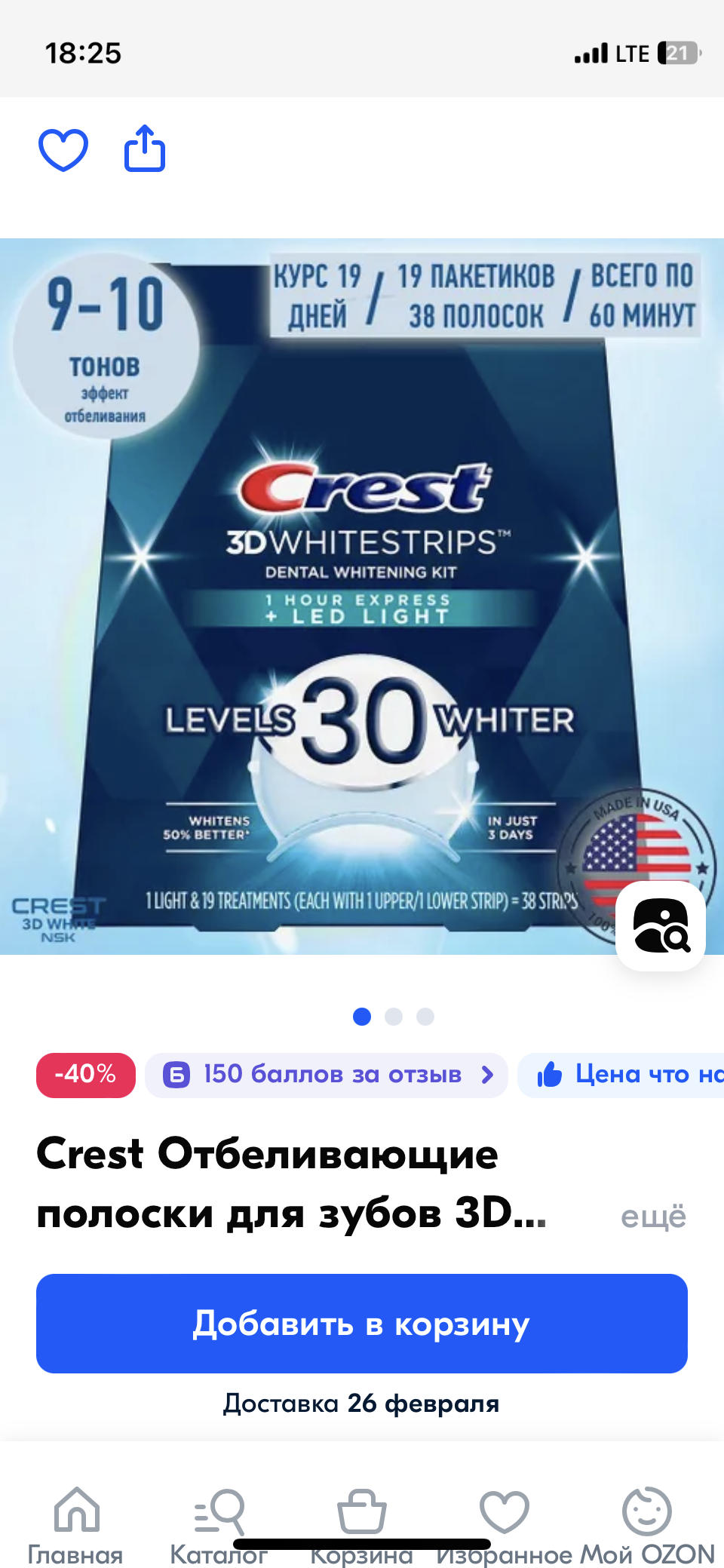
Task: Open the Crest whitening strips product image
Action: [x=362, y=596]
